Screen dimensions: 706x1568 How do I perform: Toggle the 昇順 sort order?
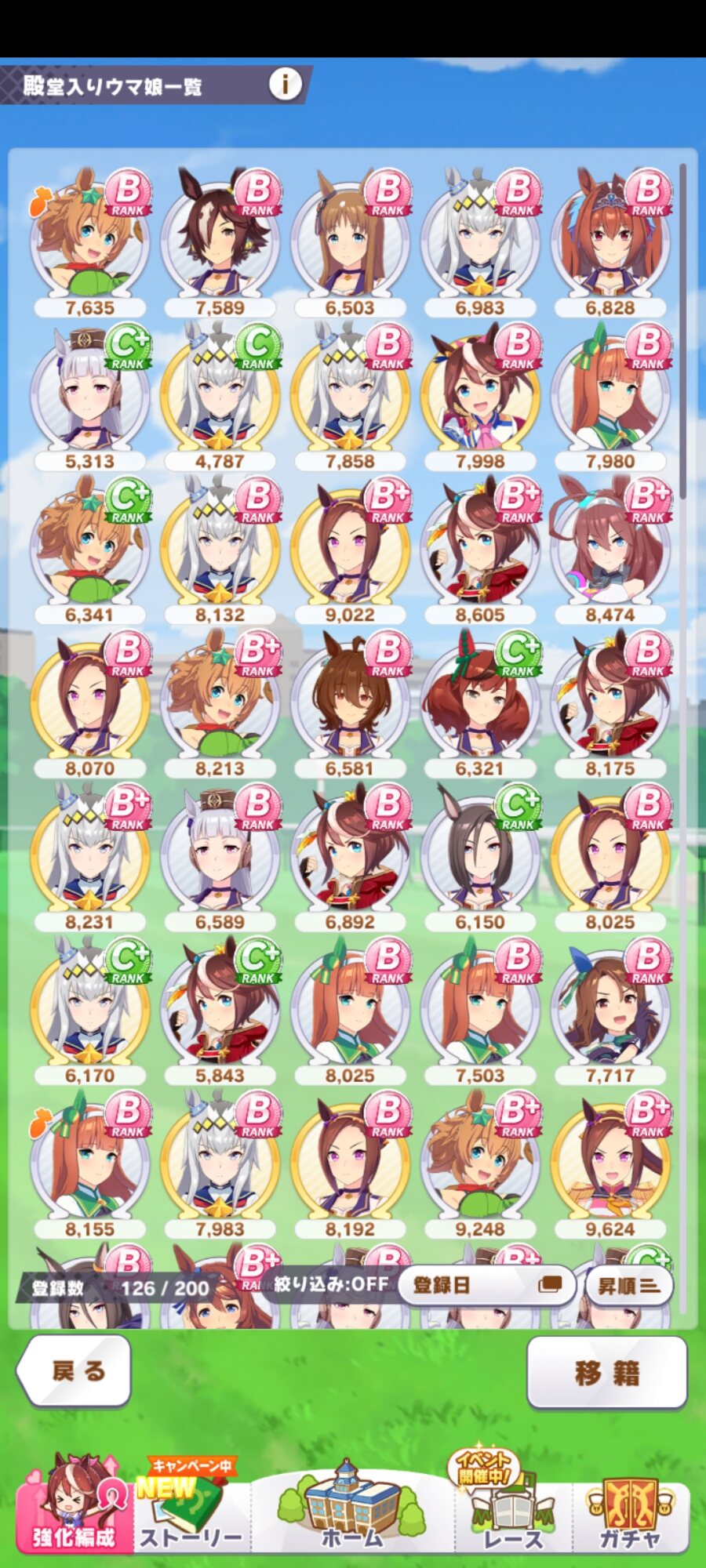click(628, 1286)
